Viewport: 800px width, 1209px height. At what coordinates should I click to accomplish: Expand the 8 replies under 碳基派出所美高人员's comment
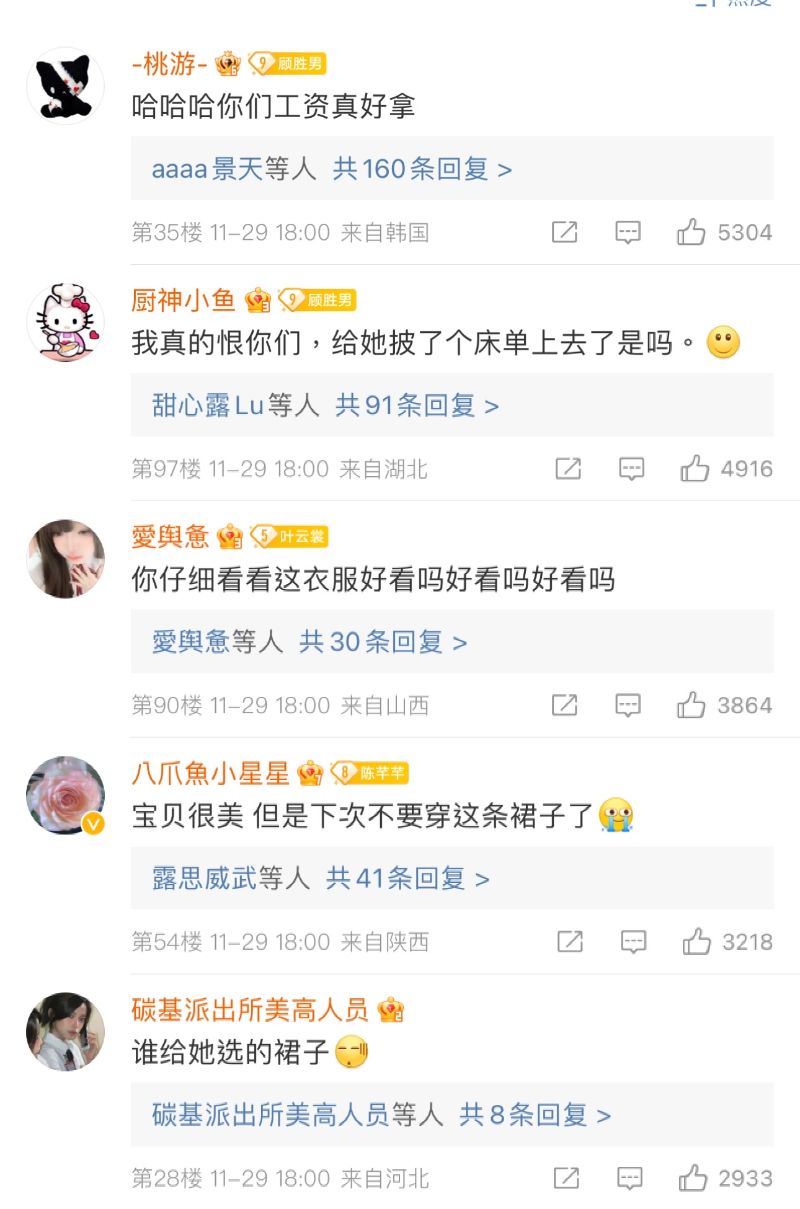click(x=534, y=1115)
